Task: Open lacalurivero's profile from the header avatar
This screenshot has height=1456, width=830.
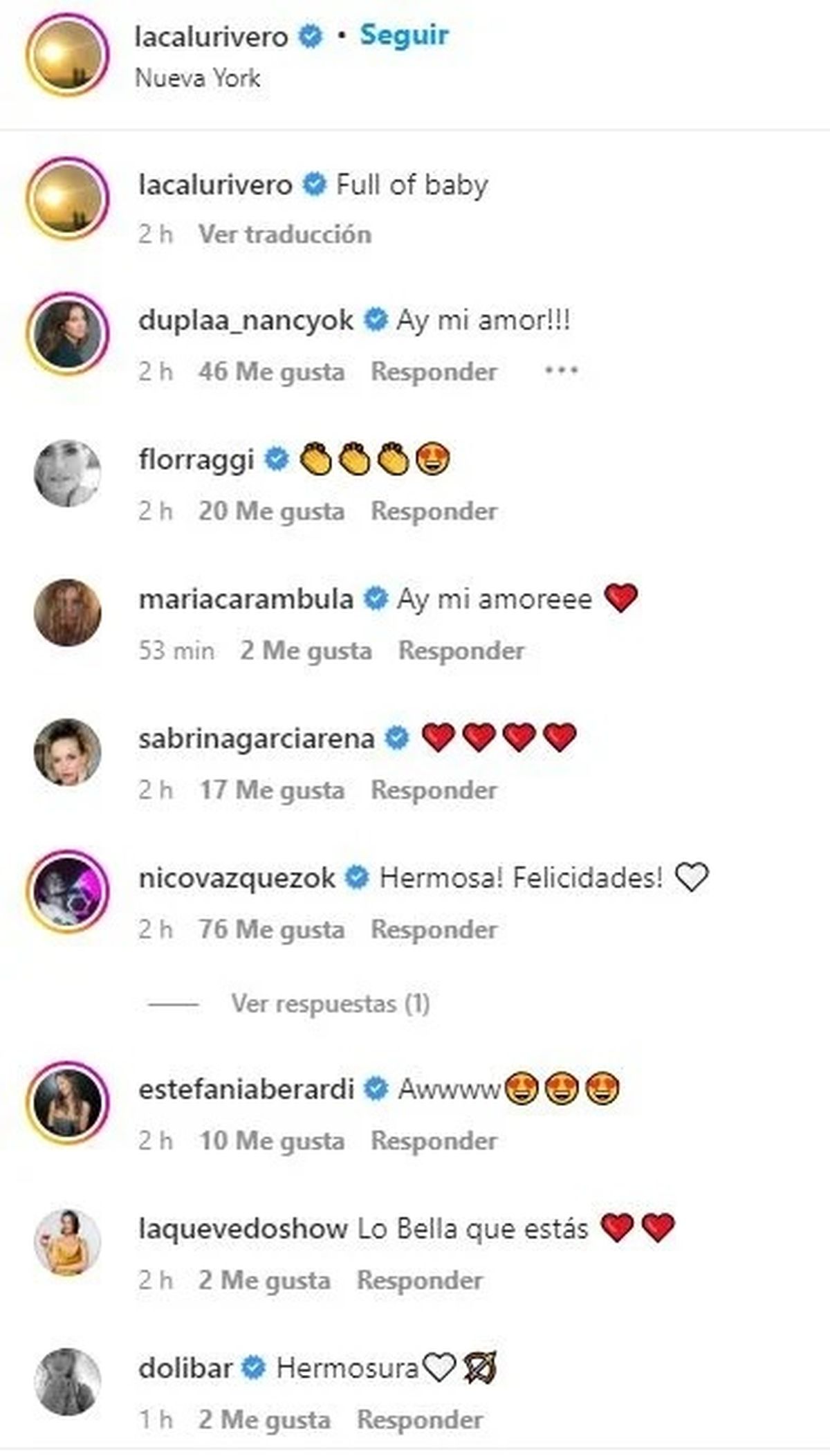Action: coord(68,55)
